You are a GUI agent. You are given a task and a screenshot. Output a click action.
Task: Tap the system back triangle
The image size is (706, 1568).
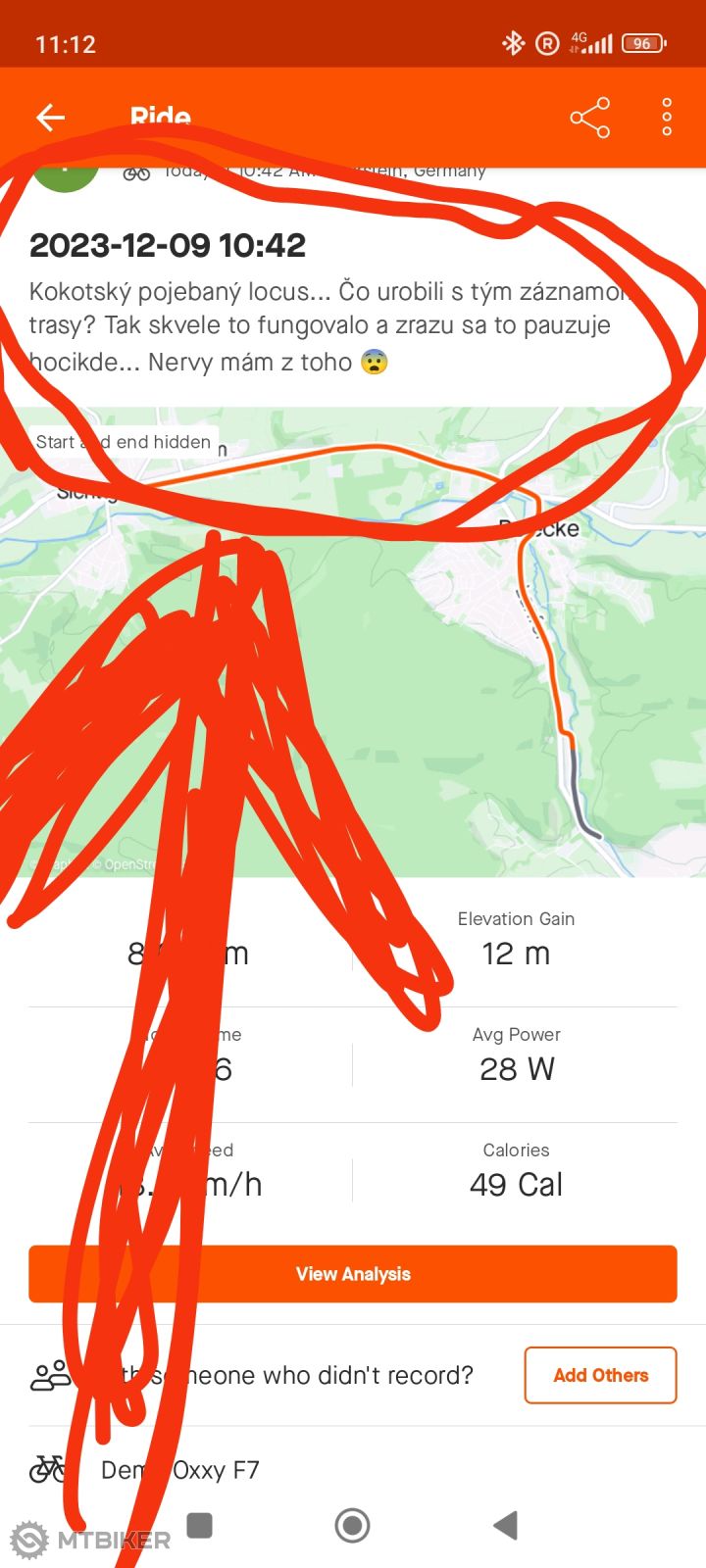pos(505,1525)
